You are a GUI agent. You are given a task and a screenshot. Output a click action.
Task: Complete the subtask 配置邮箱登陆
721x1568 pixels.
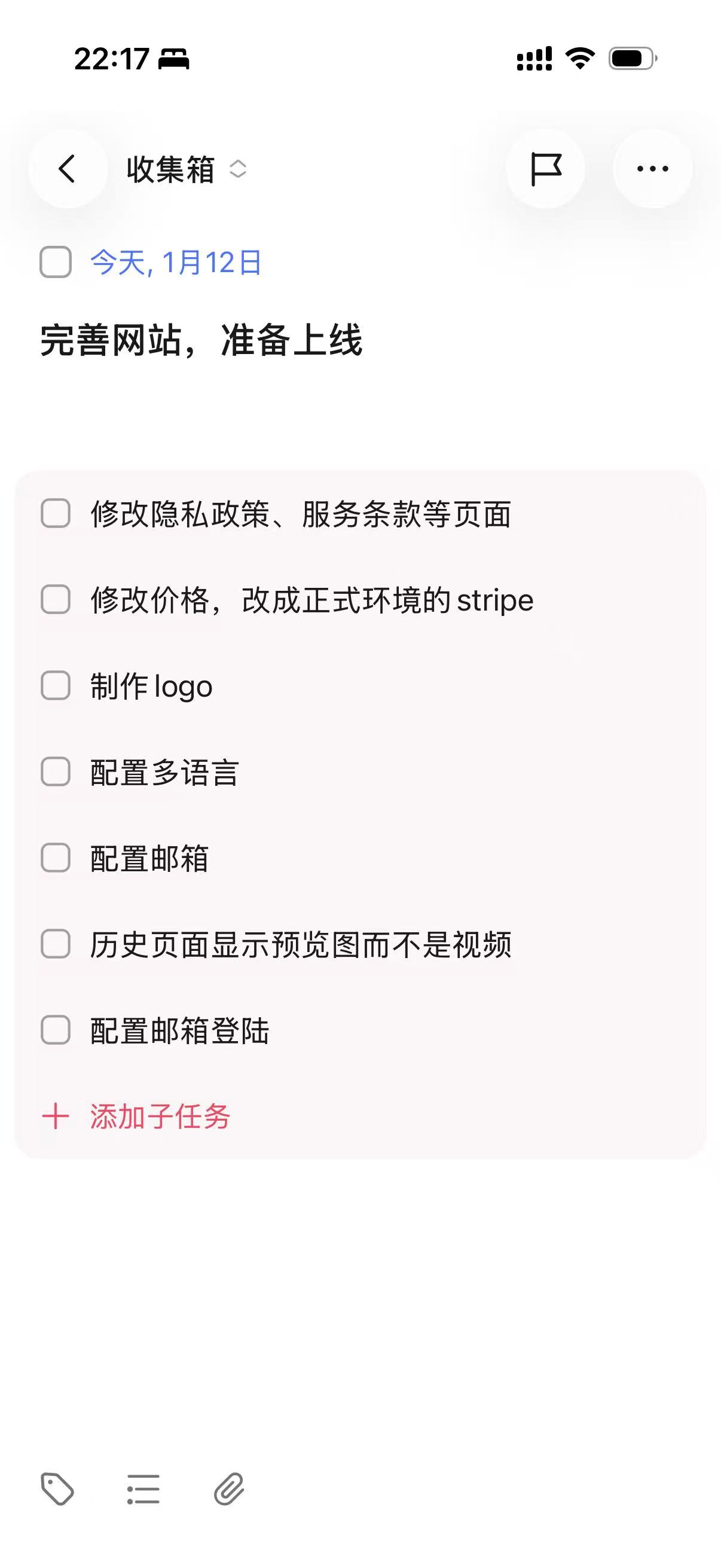coord(56,1030)
